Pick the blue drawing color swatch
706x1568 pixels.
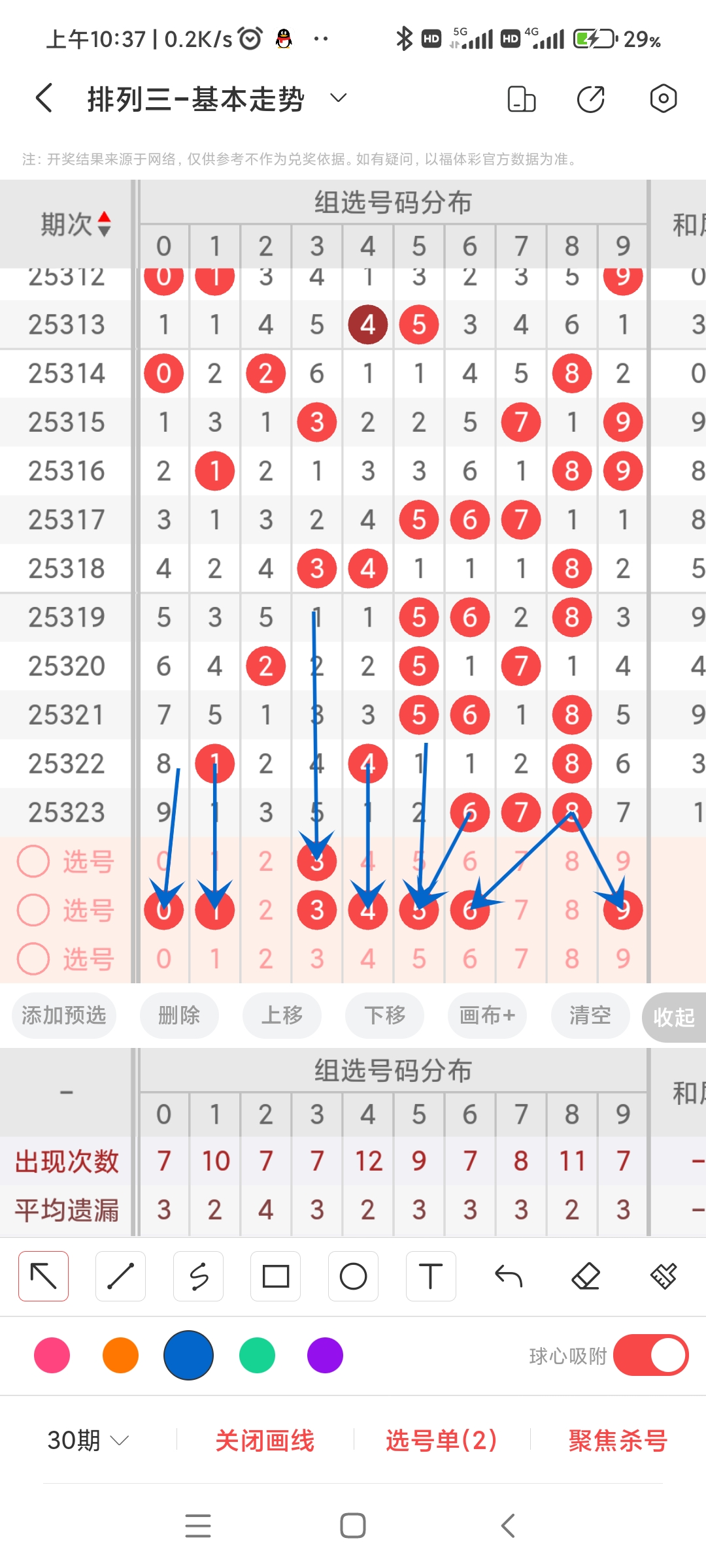[x=188, y=1356]
